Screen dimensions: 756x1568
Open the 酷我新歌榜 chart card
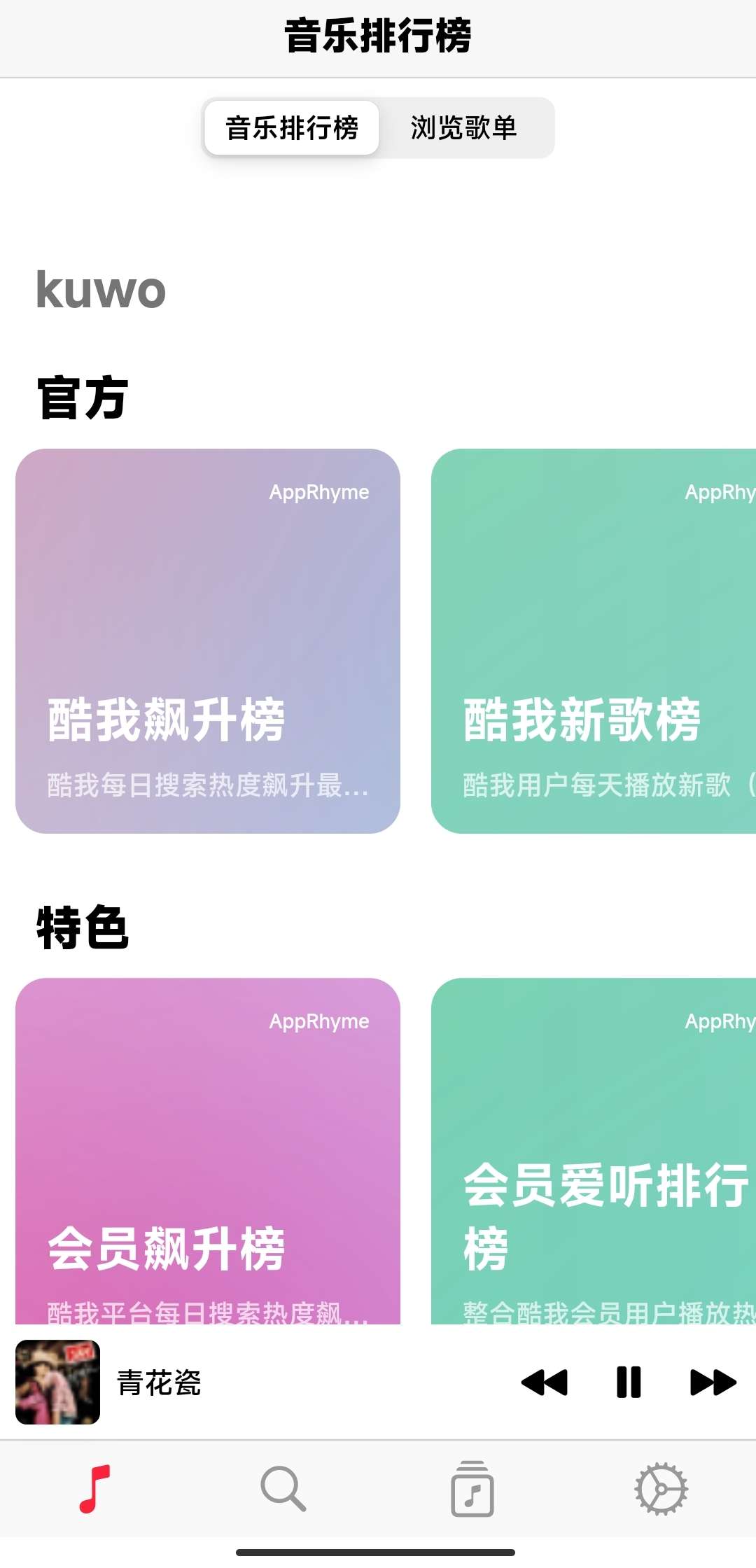pos(594,640)
